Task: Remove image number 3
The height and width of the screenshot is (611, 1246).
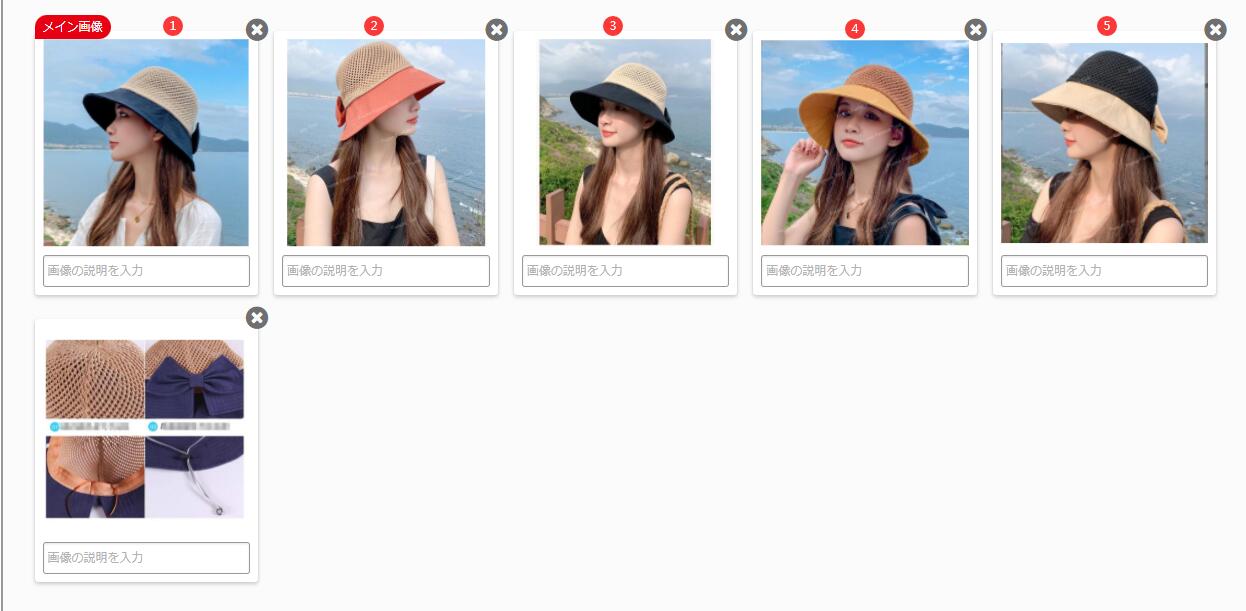Action: [x=736, y=30]
